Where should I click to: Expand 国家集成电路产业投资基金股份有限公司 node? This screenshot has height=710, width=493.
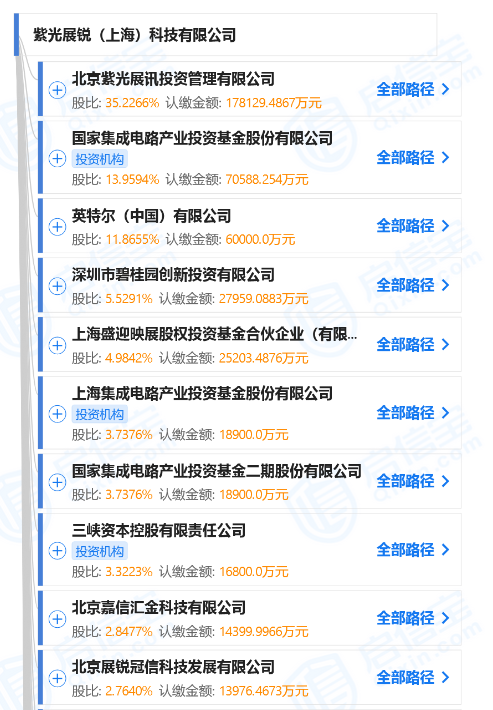pos(57,158)
